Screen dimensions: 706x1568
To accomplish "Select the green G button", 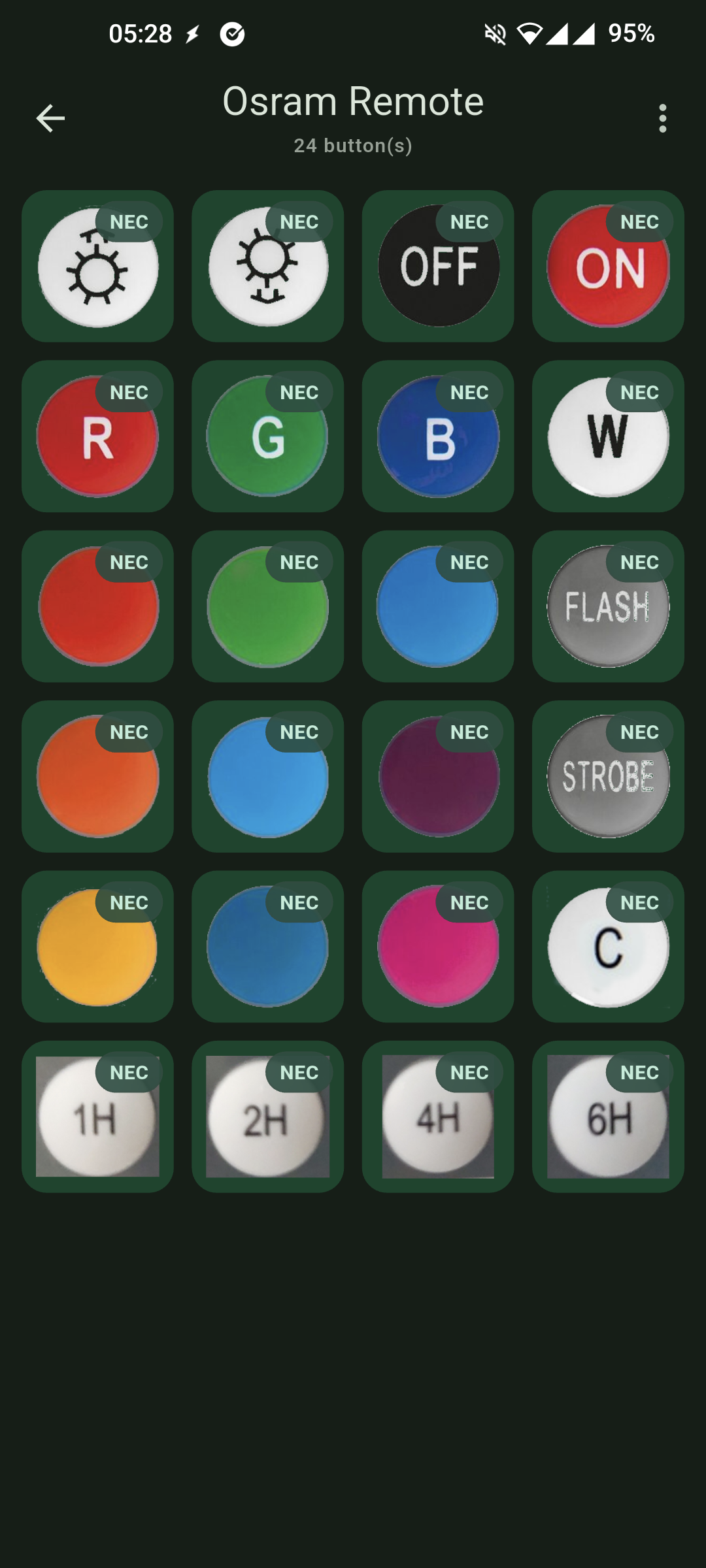I will (x=267, y=436).
